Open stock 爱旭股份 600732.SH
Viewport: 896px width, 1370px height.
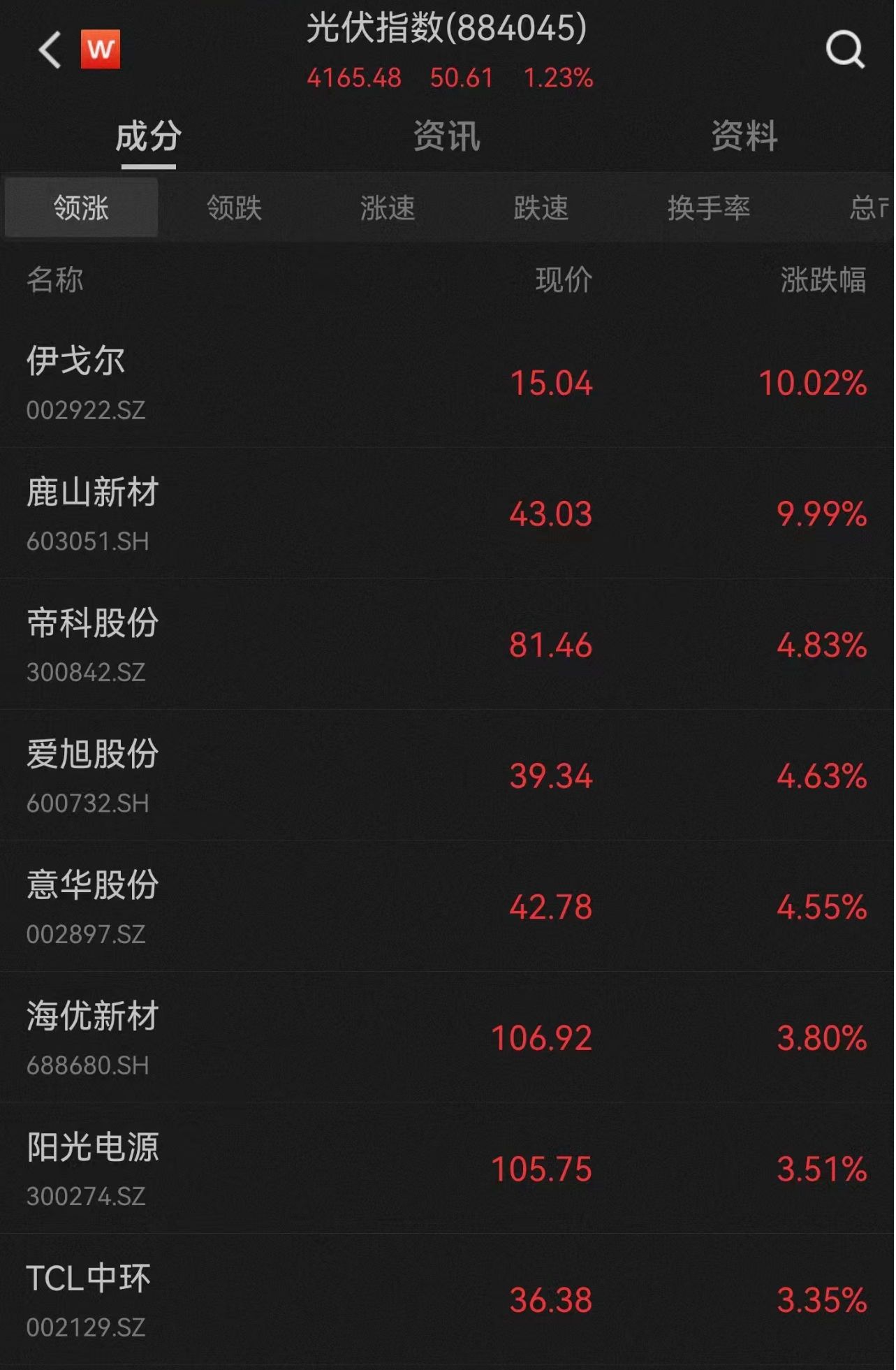[448, 775]
